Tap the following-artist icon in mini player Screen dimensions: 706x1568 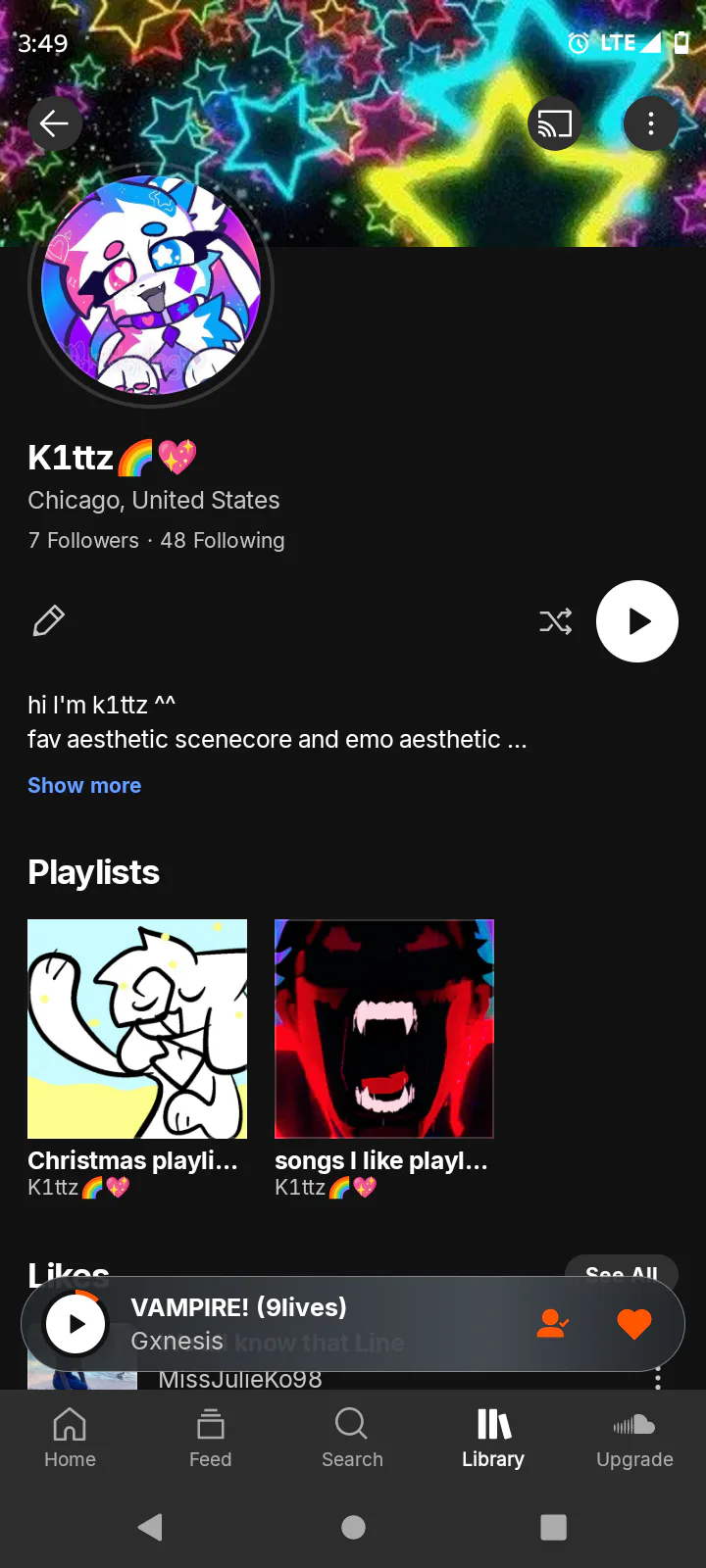pyautogui.click(x=553, y=1324)
